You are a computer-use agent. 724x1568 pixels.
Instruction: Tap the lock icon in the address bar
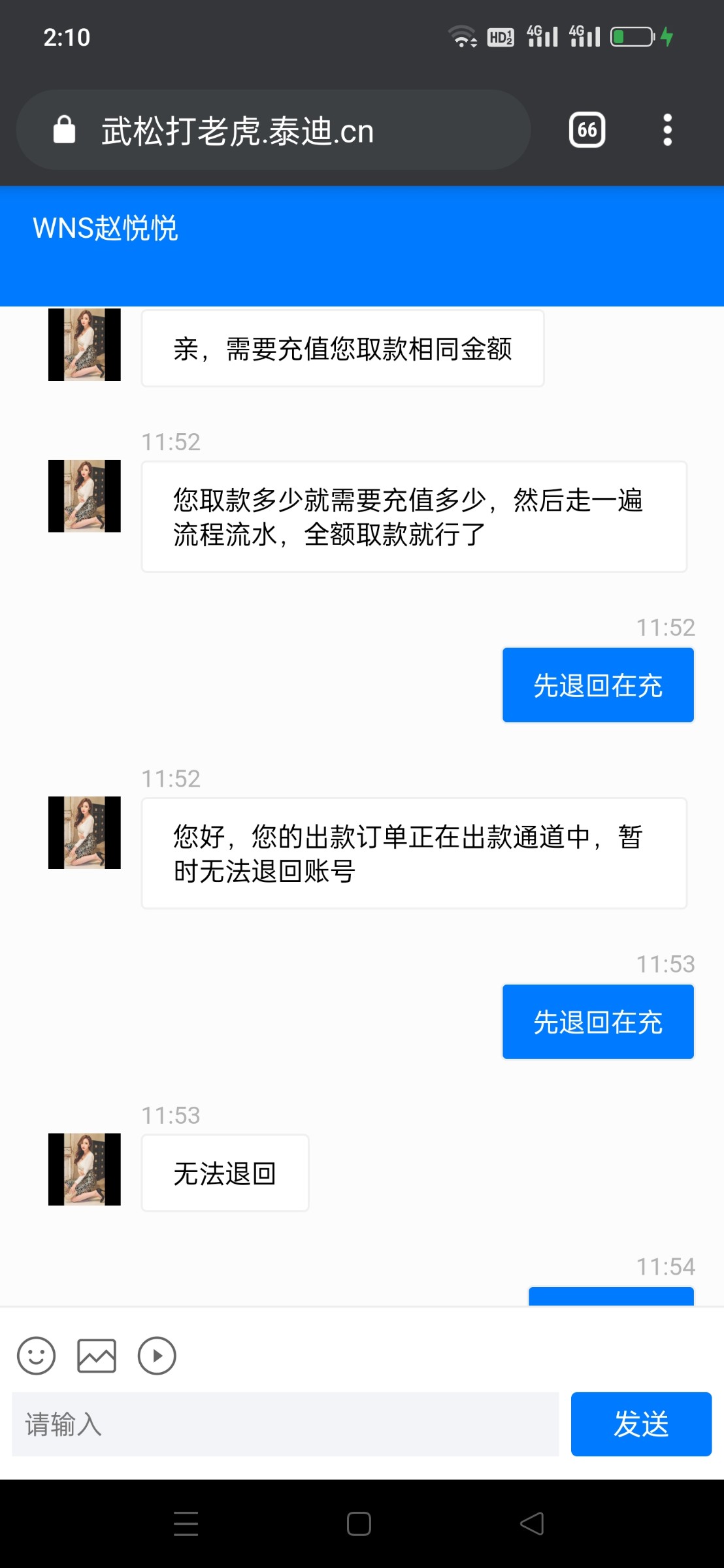[x=63, y=129]
